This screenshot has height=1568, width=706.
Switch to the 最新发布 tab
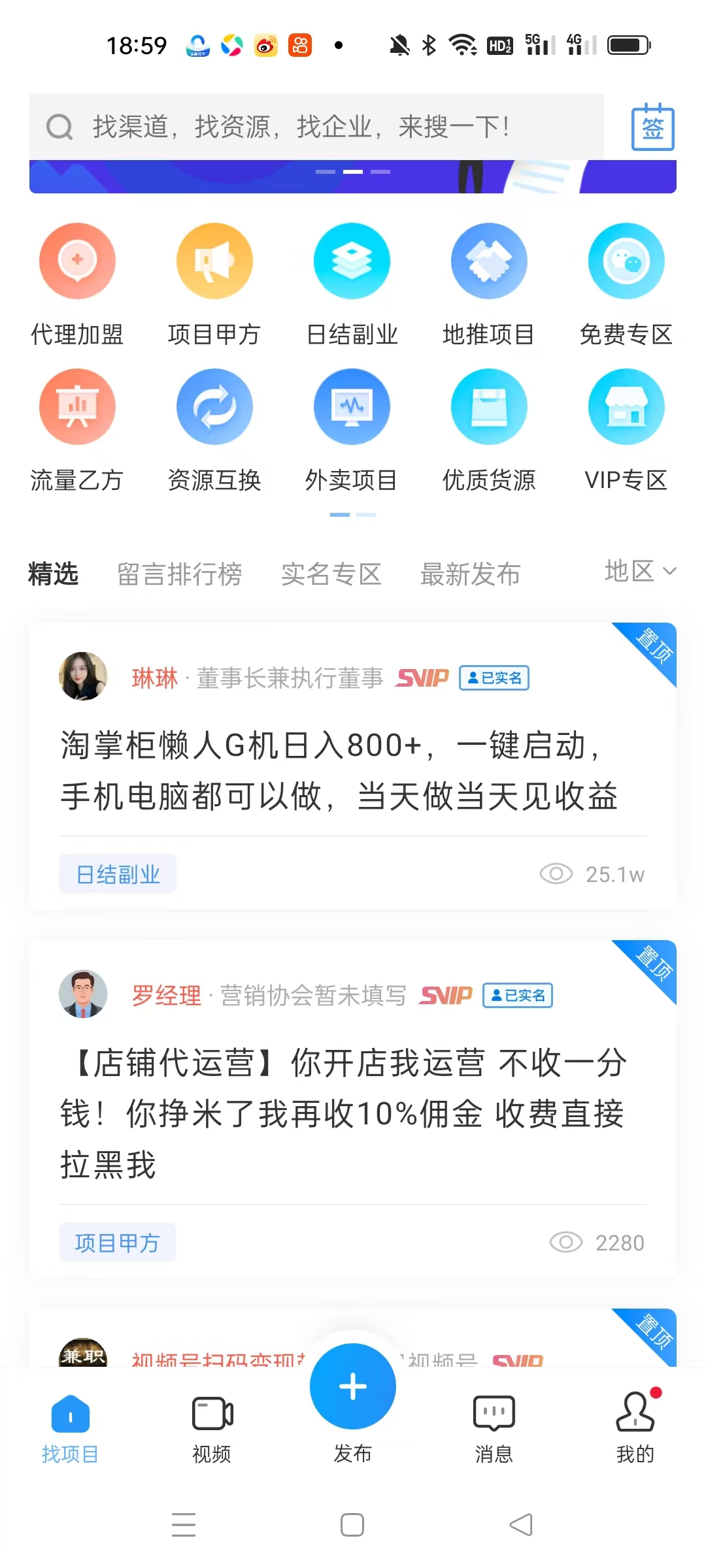coord(470,574)
